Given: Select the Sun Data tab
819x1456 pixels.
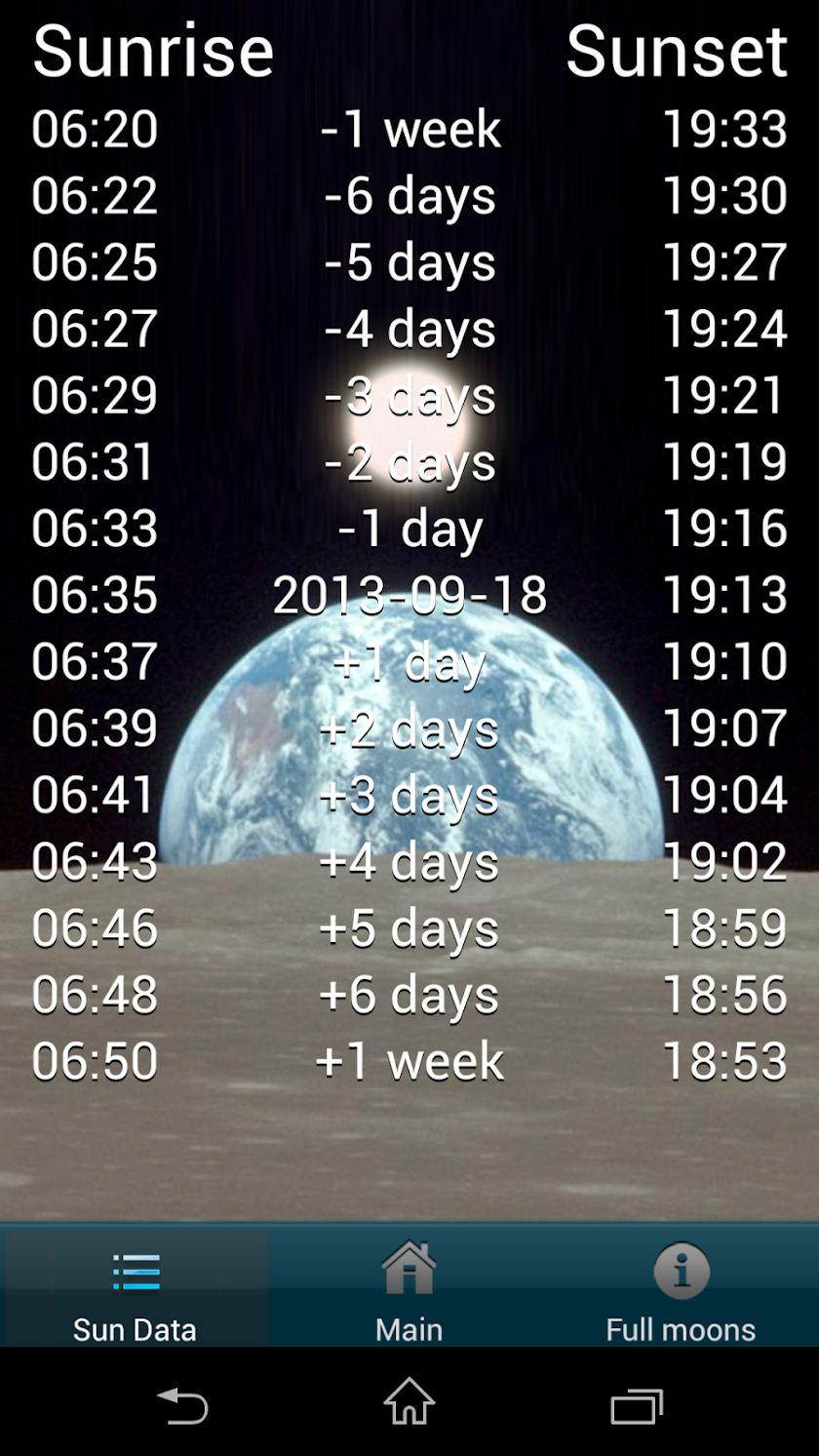Looking at the screenshot, I should [x=136, y=1289].
